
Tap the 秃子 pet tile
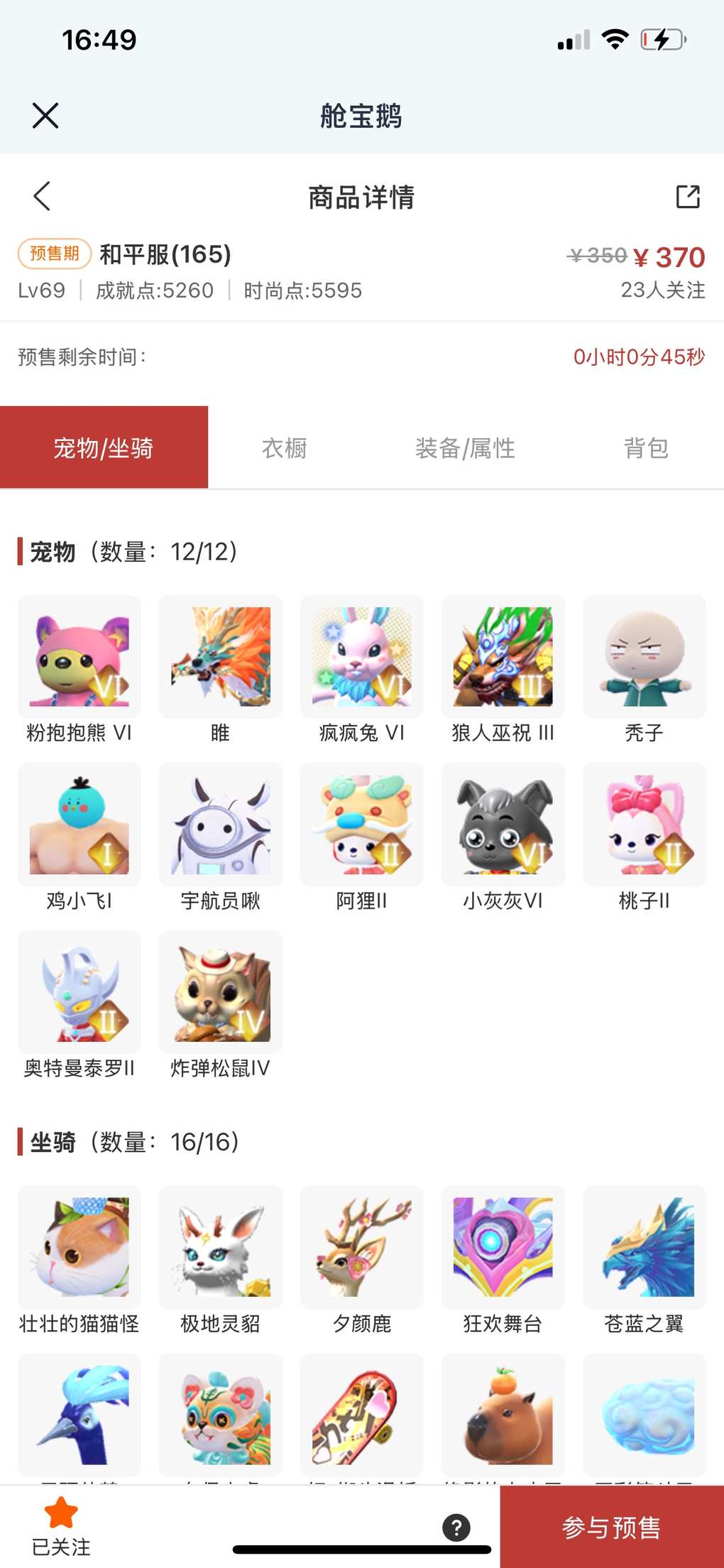point(645,657)
